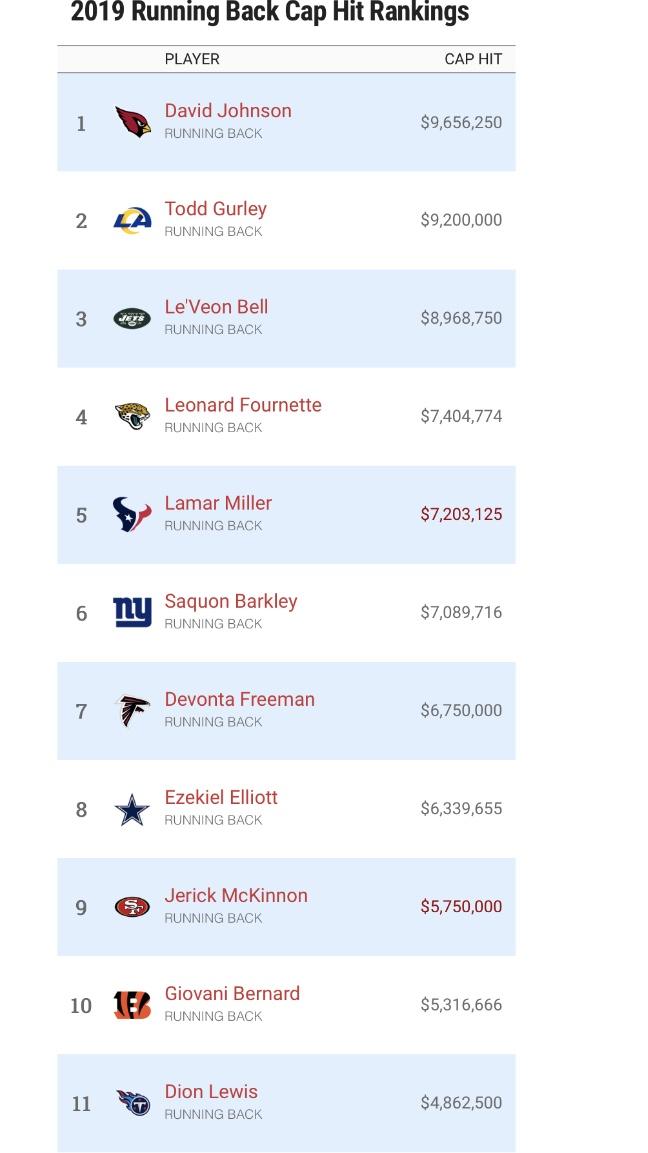View Le'Veon Bell's profile

(x=216, y=307)
